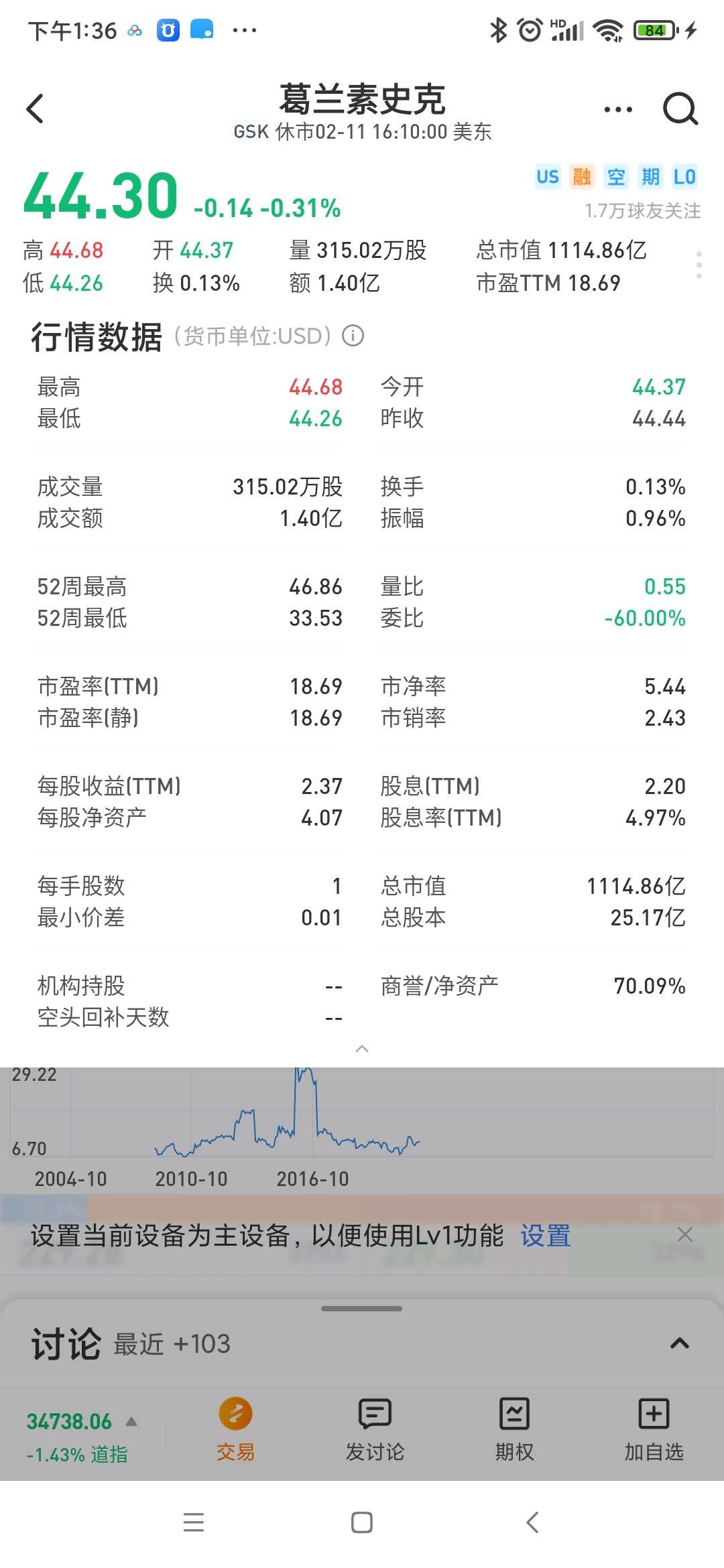The image size is (724, 1568).
Task: Toggle the 空 short-selling badge
Action: [615, 177]
